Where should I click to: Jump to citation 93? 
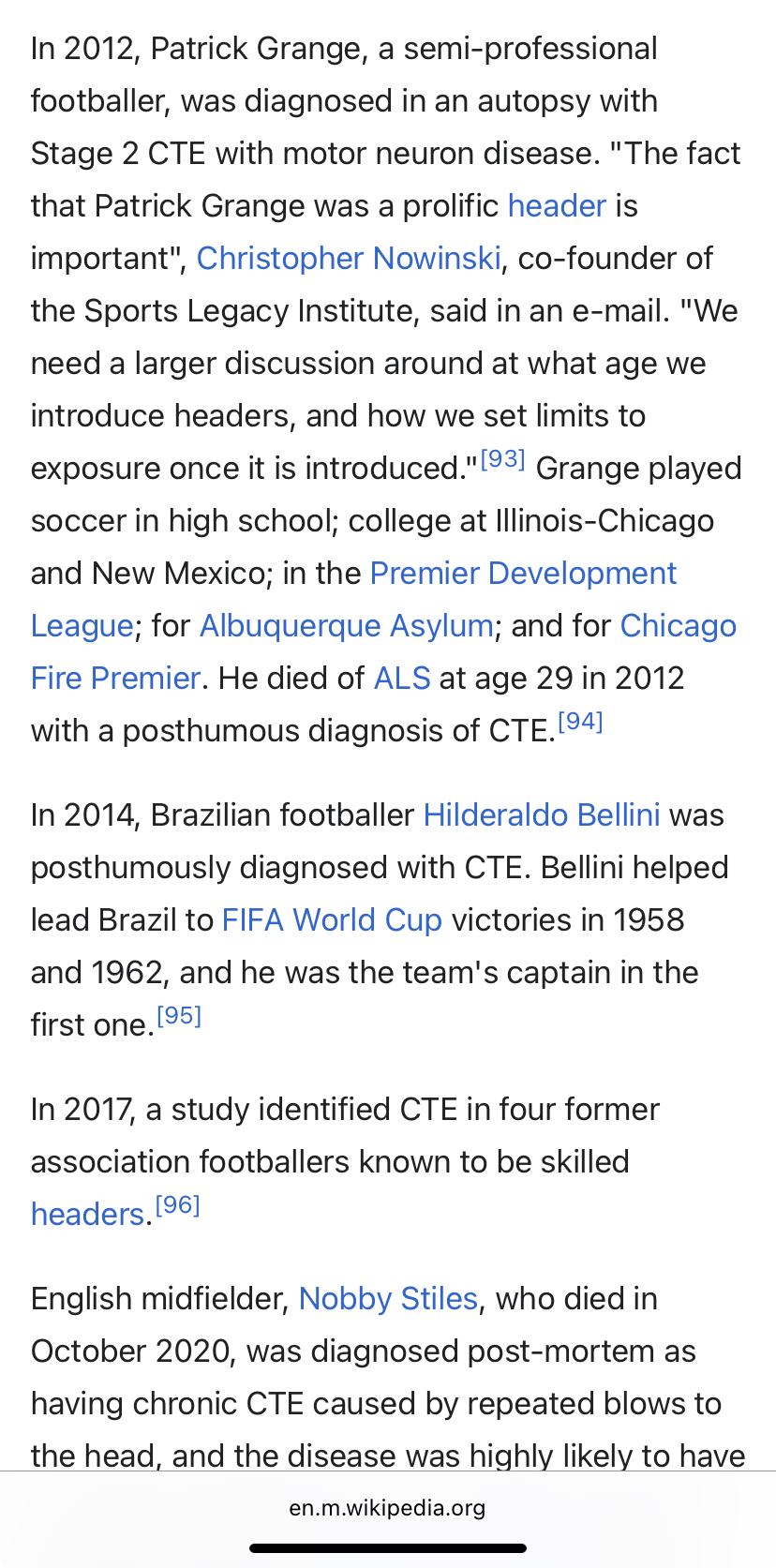pos(502,458)
